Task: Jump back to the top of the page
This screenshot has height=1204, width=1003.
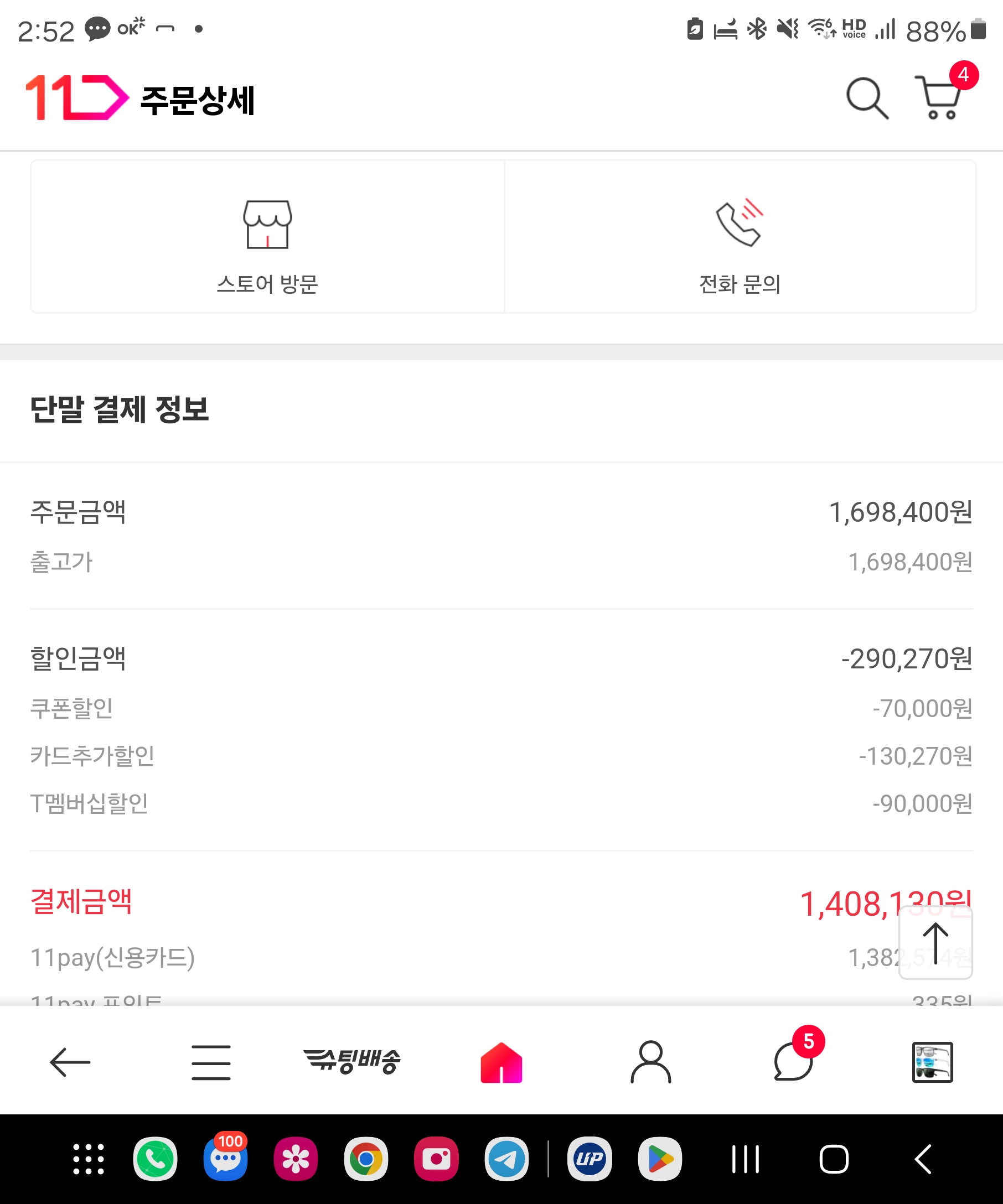Action: point(935,942)
